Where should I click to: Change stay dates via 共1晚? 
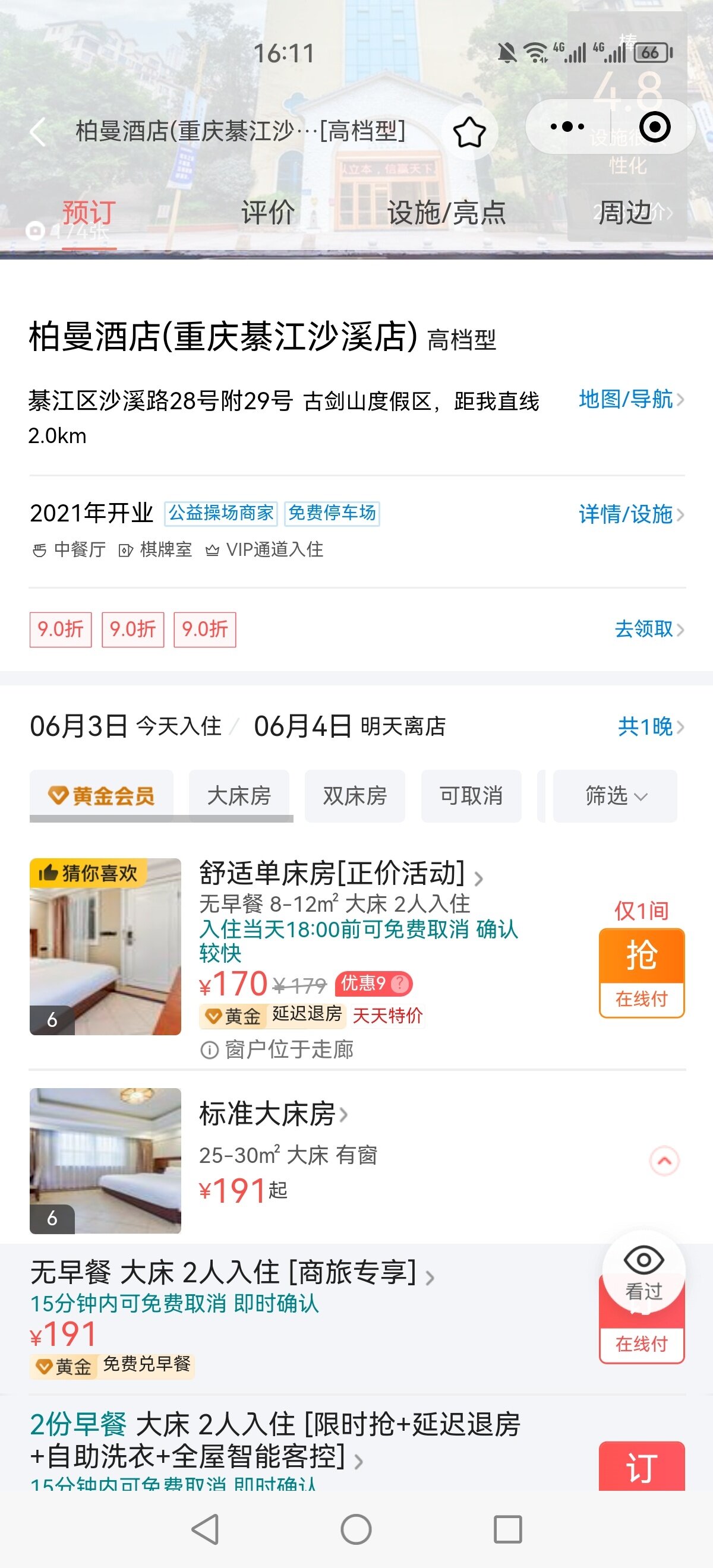point(649,726)
